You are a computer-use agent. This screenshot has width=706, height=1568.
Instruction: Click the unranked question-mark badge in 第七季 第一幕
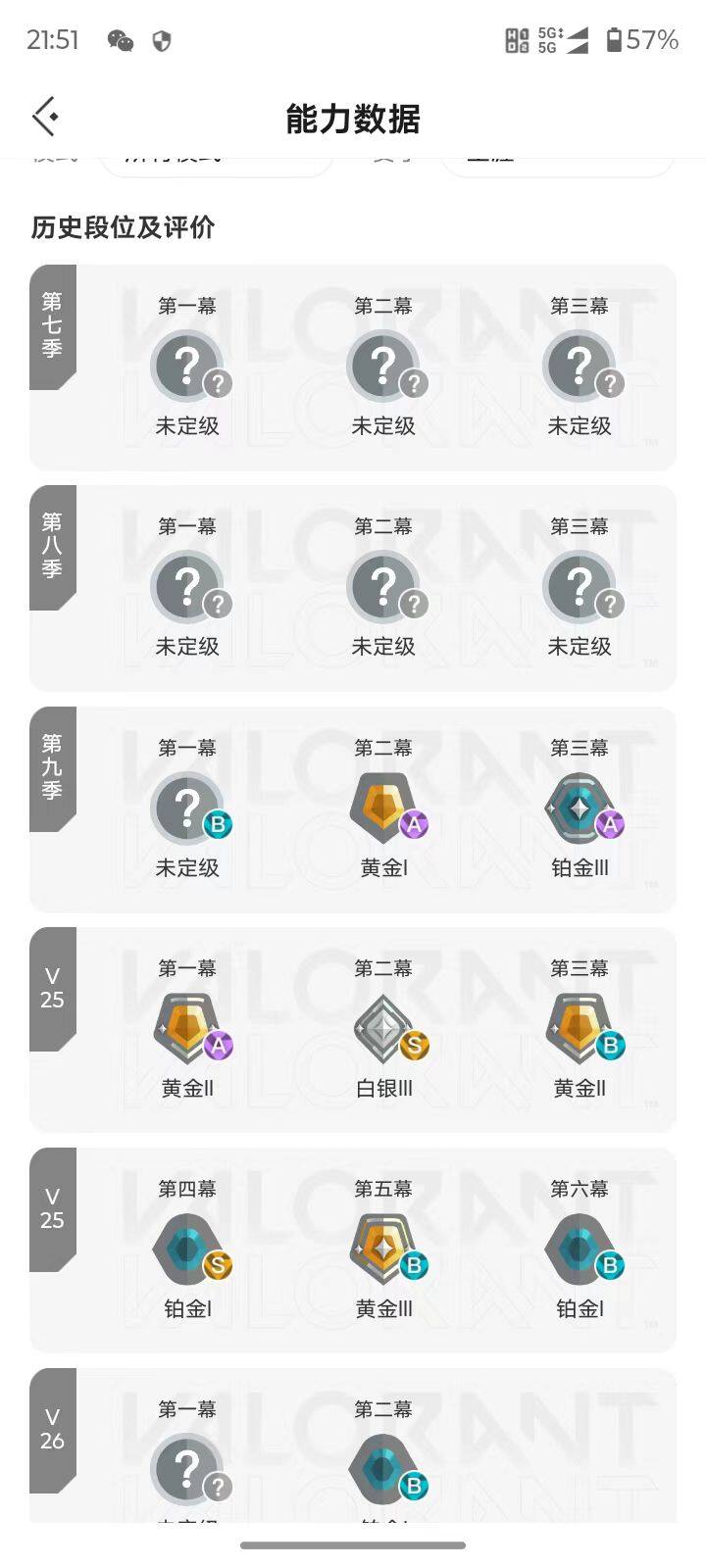pos(188,365)
